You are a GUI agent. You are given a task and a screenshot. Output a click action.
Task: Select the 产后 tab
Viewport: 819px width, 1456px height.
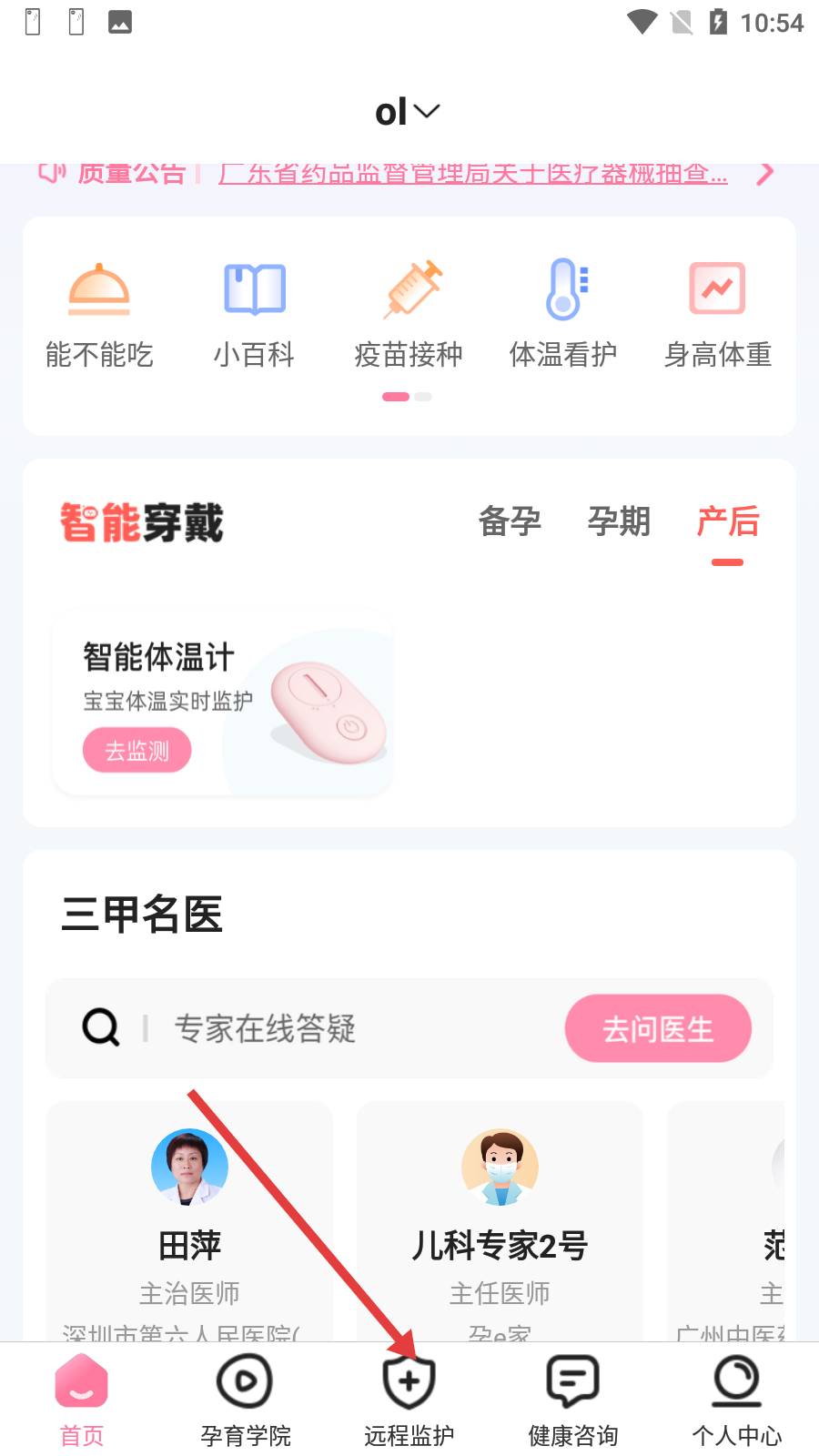tap(727, 521)
